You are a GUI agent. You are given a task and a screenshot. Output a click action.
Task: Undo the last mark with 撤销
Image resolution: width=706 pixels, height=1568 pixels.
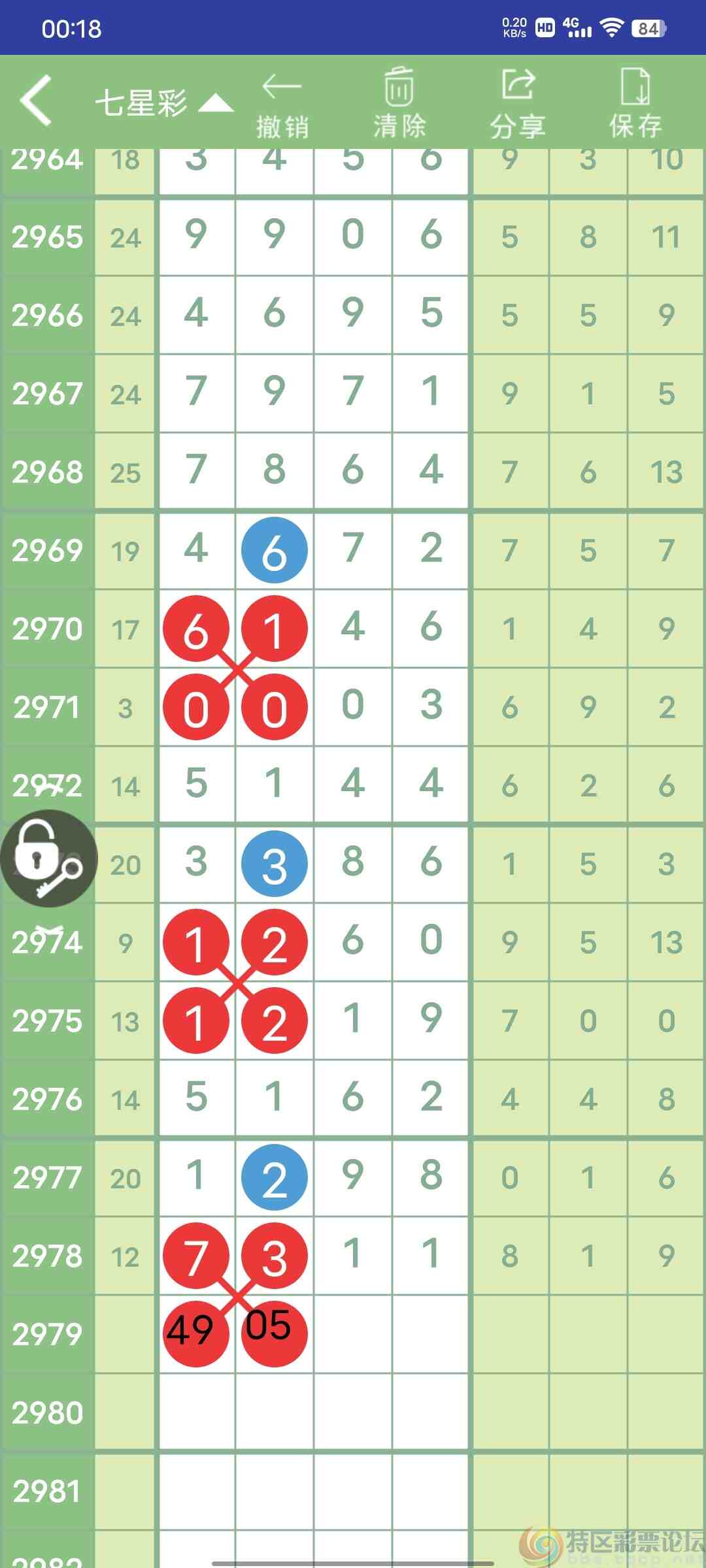pyautogui.click(x=282, y=105)
